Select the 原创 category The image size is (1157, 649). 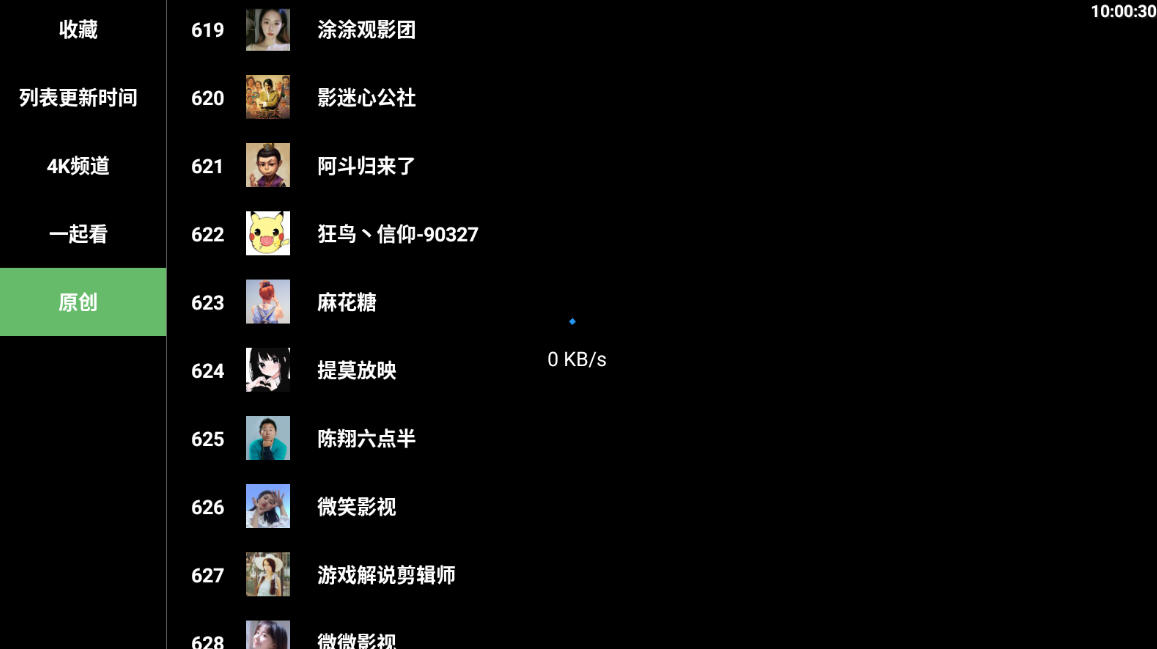click(x=78, y=302)
